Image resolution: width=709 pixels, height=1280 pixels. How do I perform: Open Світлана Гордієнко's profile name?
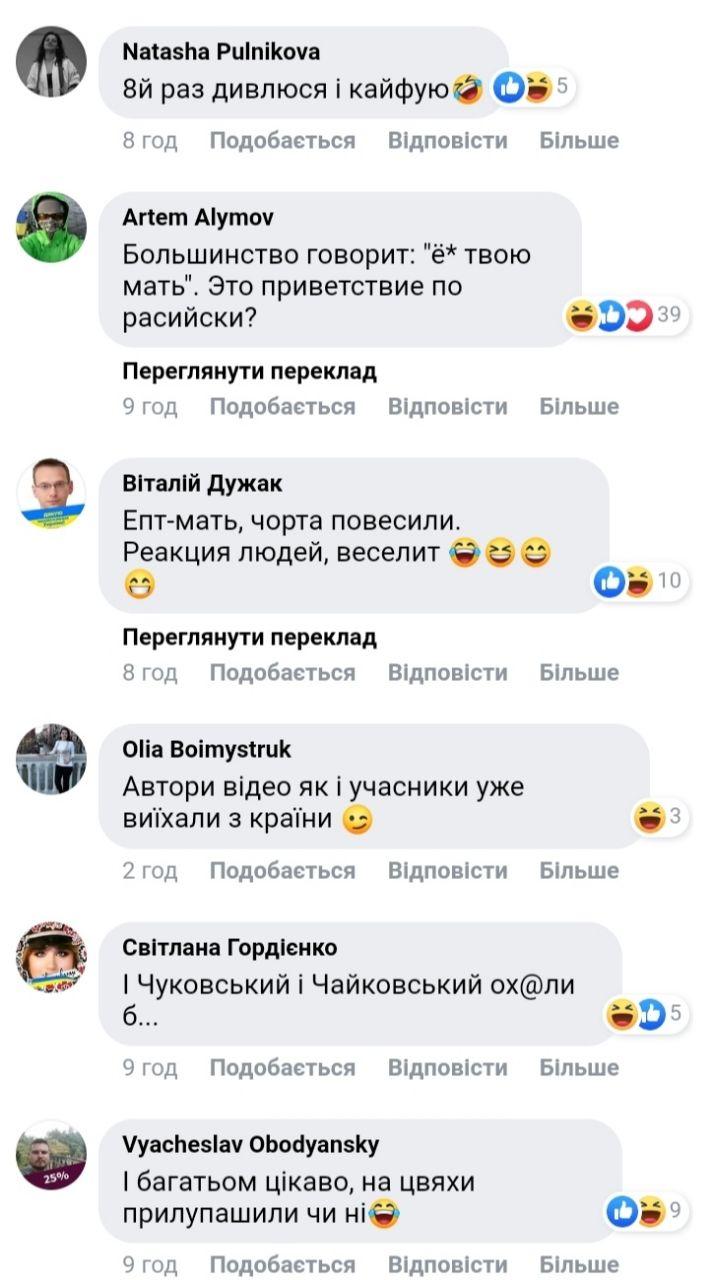(x=229, y=948)
